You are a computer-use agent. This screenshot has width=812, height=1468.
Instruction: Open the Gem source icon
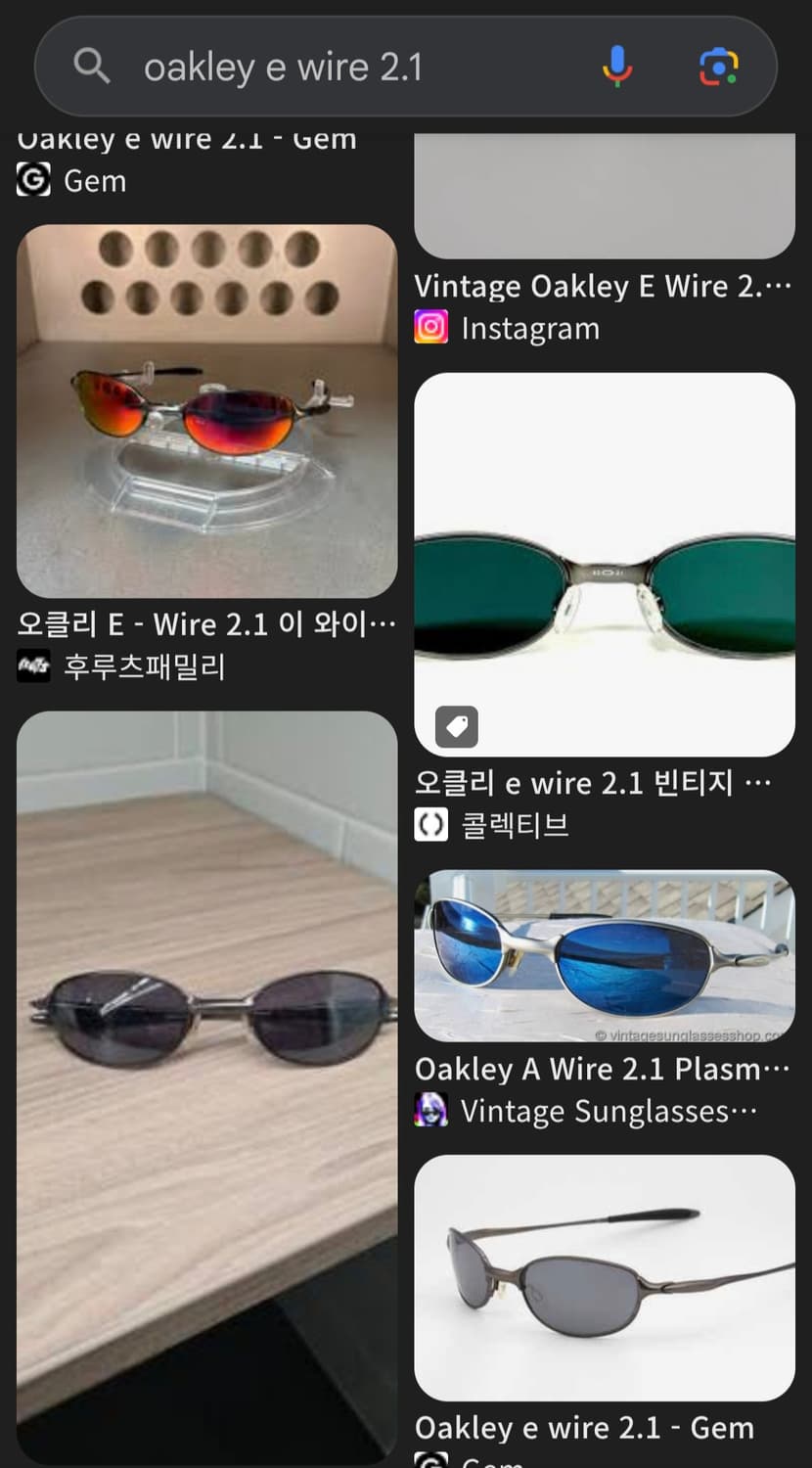pyautogui.click(x=32, y=180)
